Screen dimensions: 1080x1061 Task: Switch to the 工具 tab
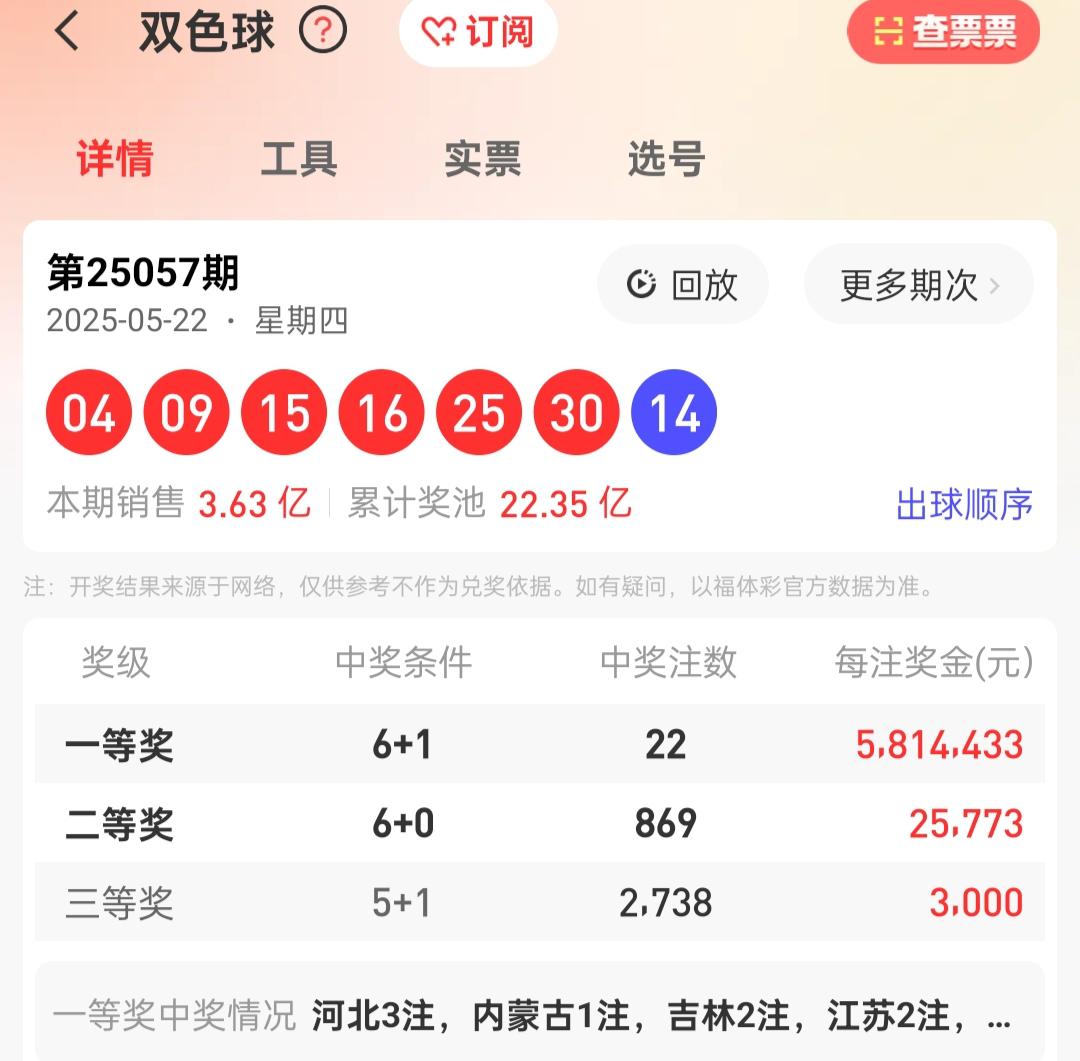pyautogui.click(x=298, y=159)
